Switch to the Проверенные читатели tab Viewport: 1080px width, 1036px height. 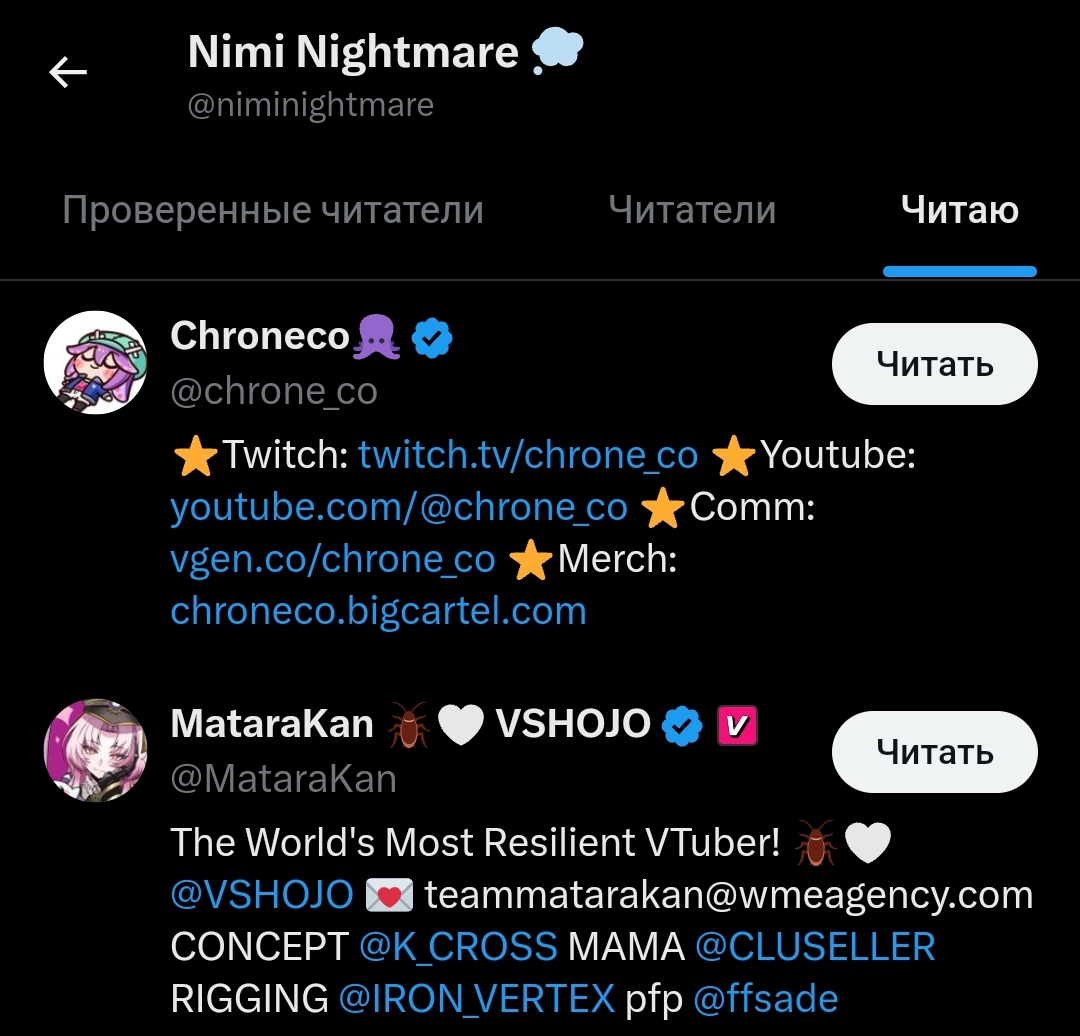[x=273, y=210]
